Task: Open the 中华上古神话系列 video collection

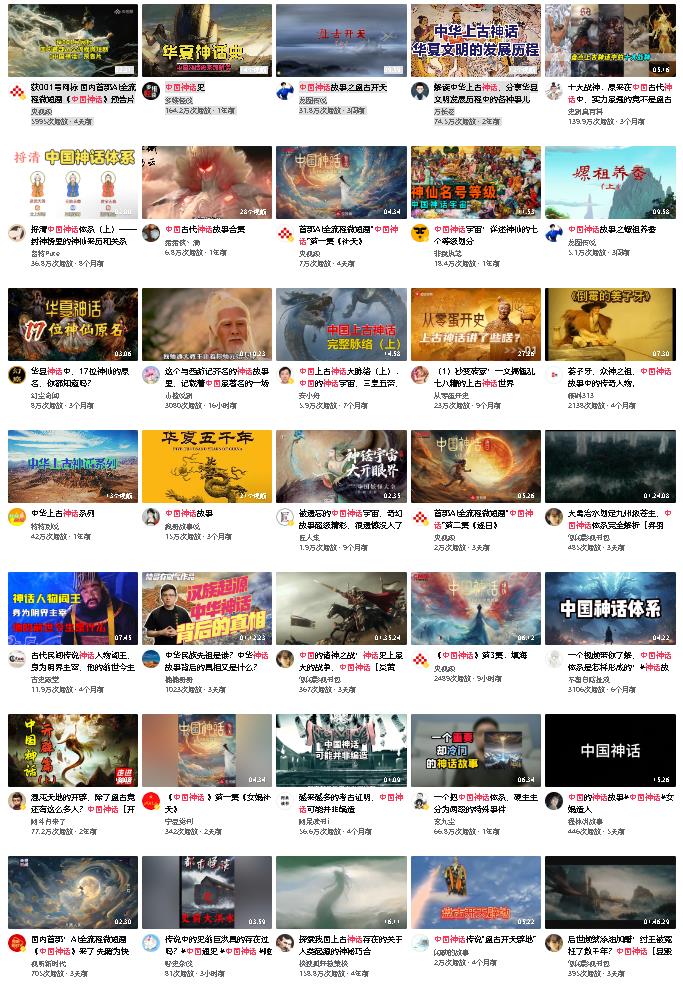Action: [72, 467]
